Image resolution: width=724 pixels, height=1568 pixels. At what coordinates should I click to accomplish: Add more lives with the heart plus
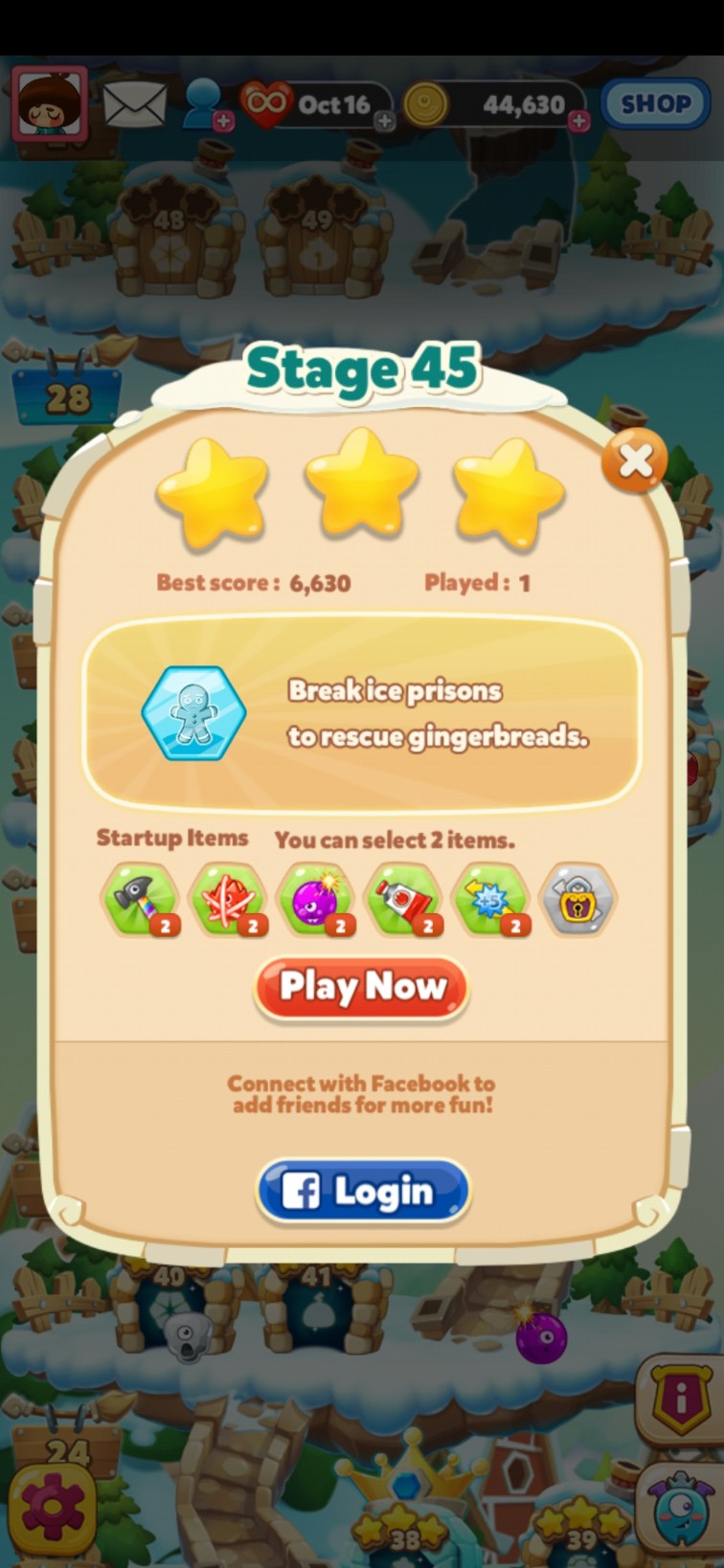pyautogui.click(x=384, y=121)
